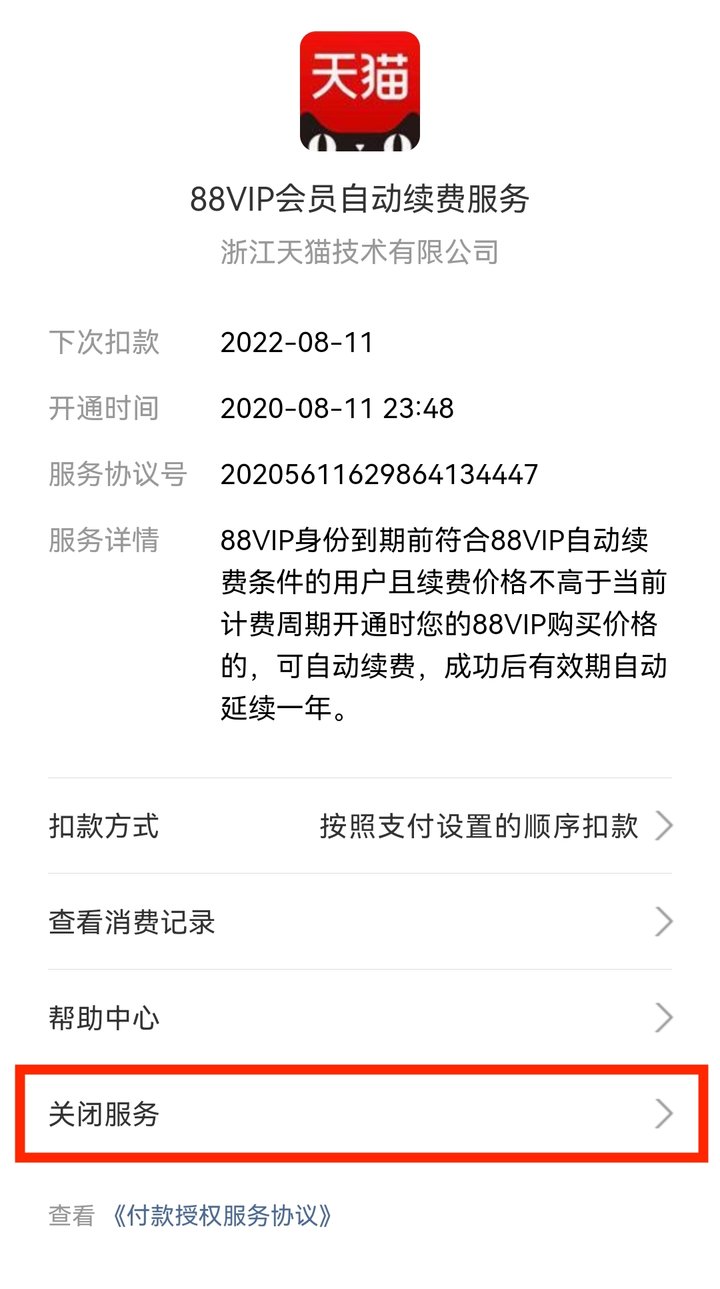Viewport: 720px width, 1289px height.
Task: Select 关闭服务 to cancel auto-renewal
Action: pos(360,1114)
